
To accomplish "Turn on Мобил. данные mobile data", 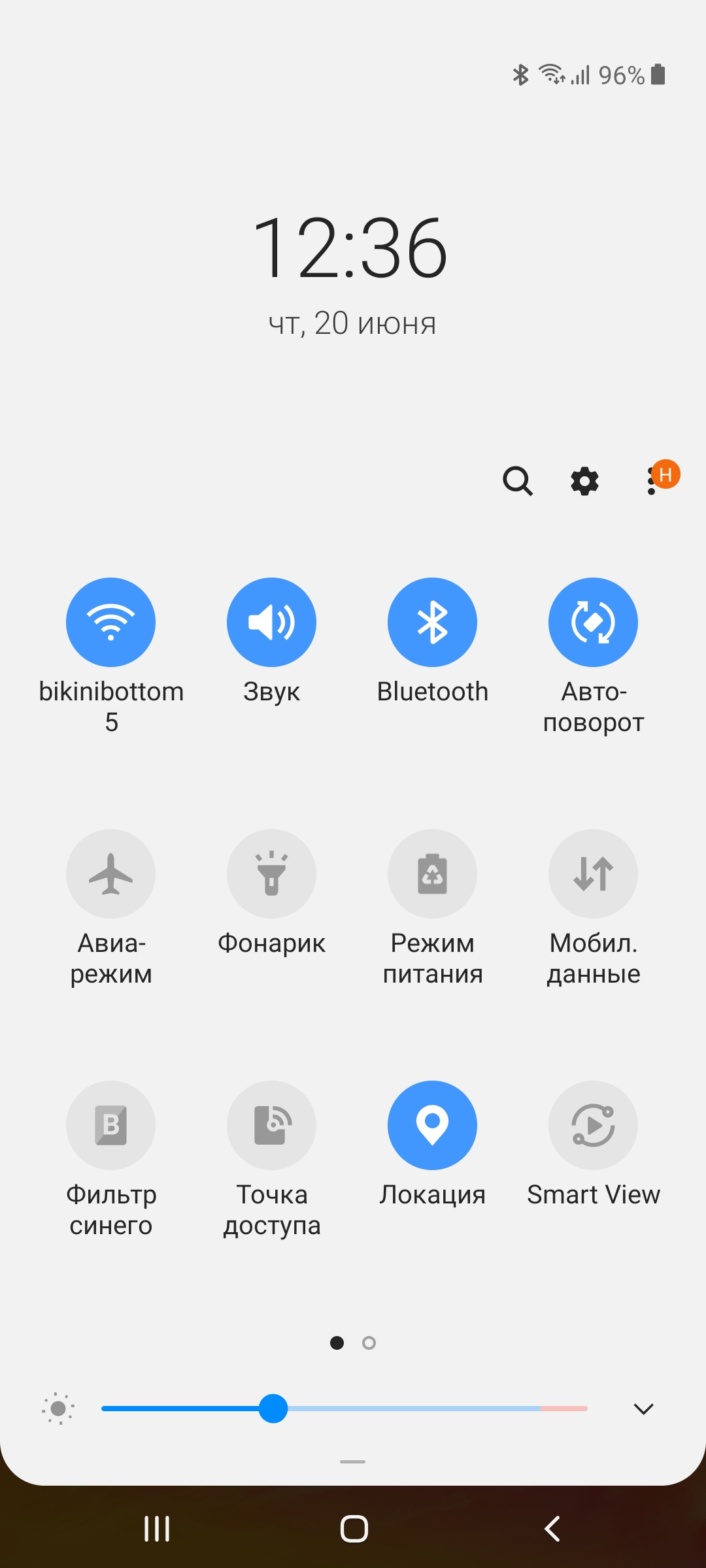I will tap(593, 874).
